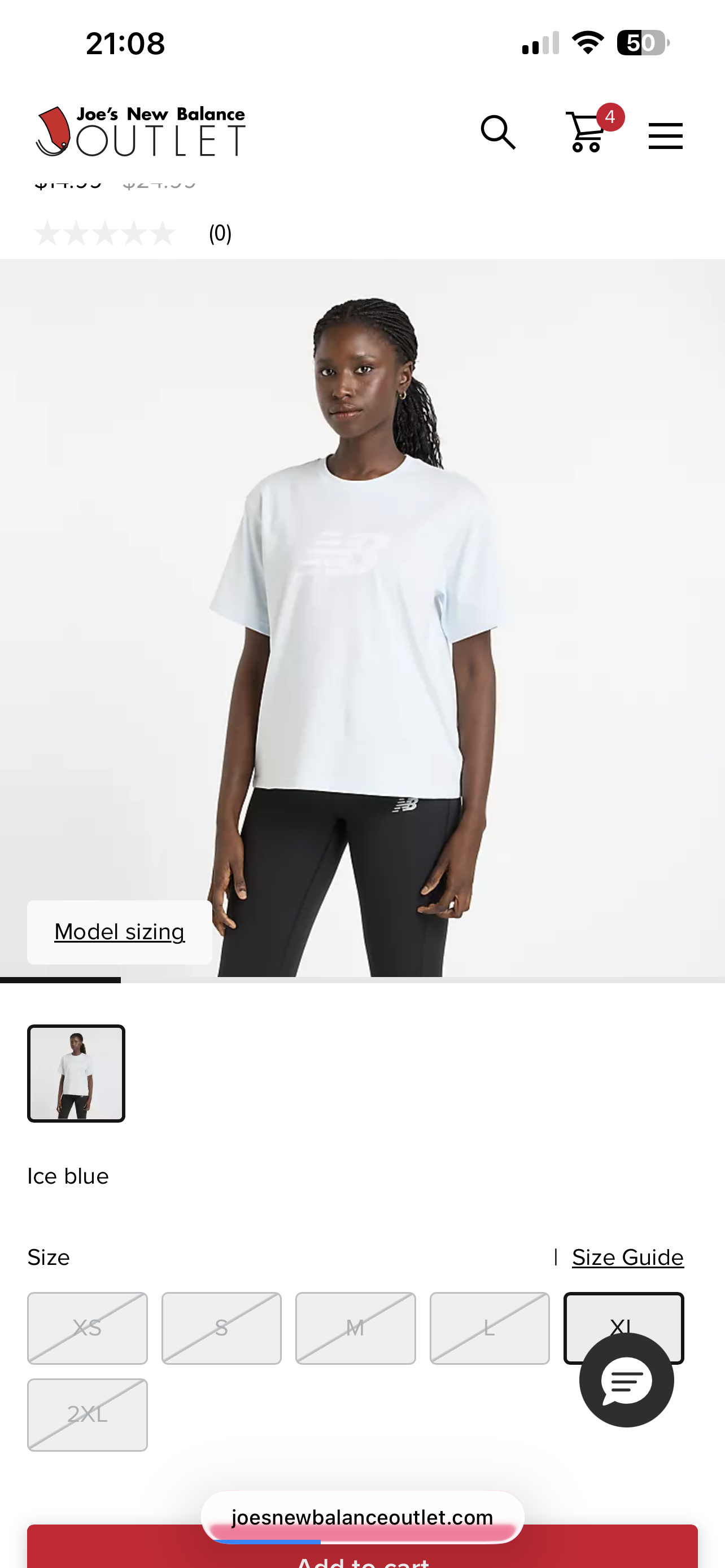Open the search icon in the header
This screenshot has height=1568, width=725.
[x=498, y=132]
